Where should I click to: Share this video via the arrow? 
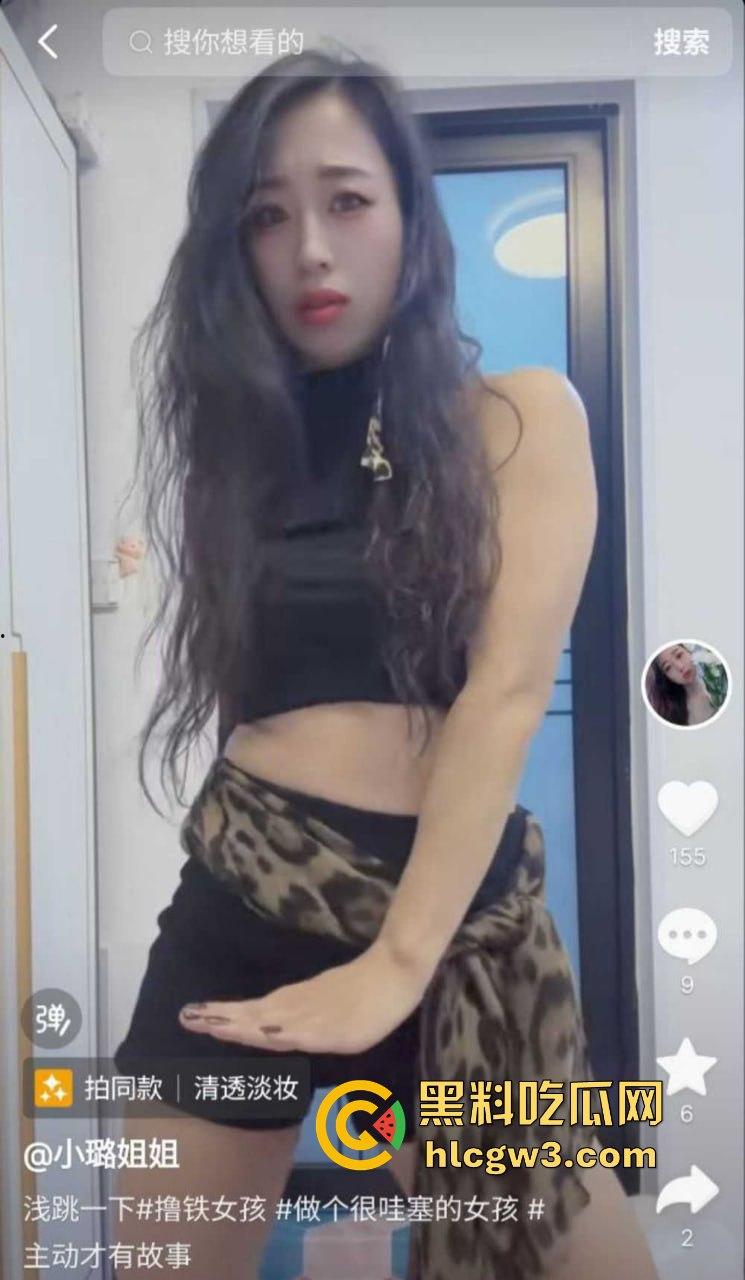click(x=687, y=1190)
